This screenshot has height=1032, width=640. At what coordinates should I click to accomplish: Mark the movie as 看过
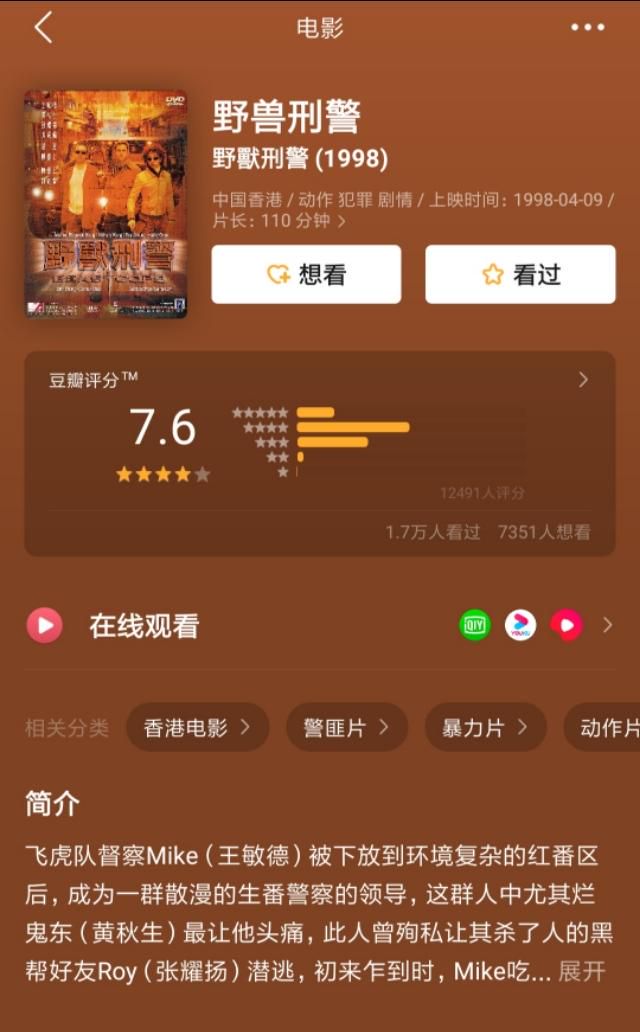(520, 274)
